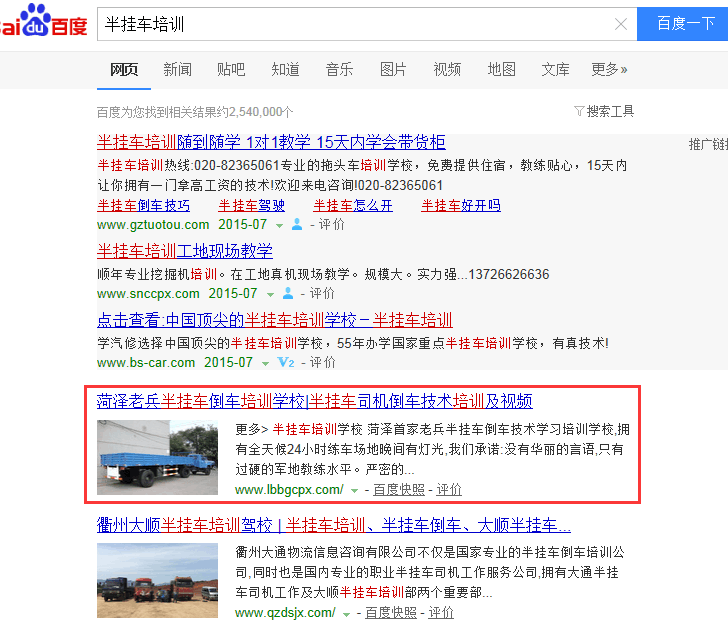Open 百度快照 for www.lbbgcpx.com result
The height and width of the screenshot is (635, 728).
pyautogui.click(x=399, y=490)
